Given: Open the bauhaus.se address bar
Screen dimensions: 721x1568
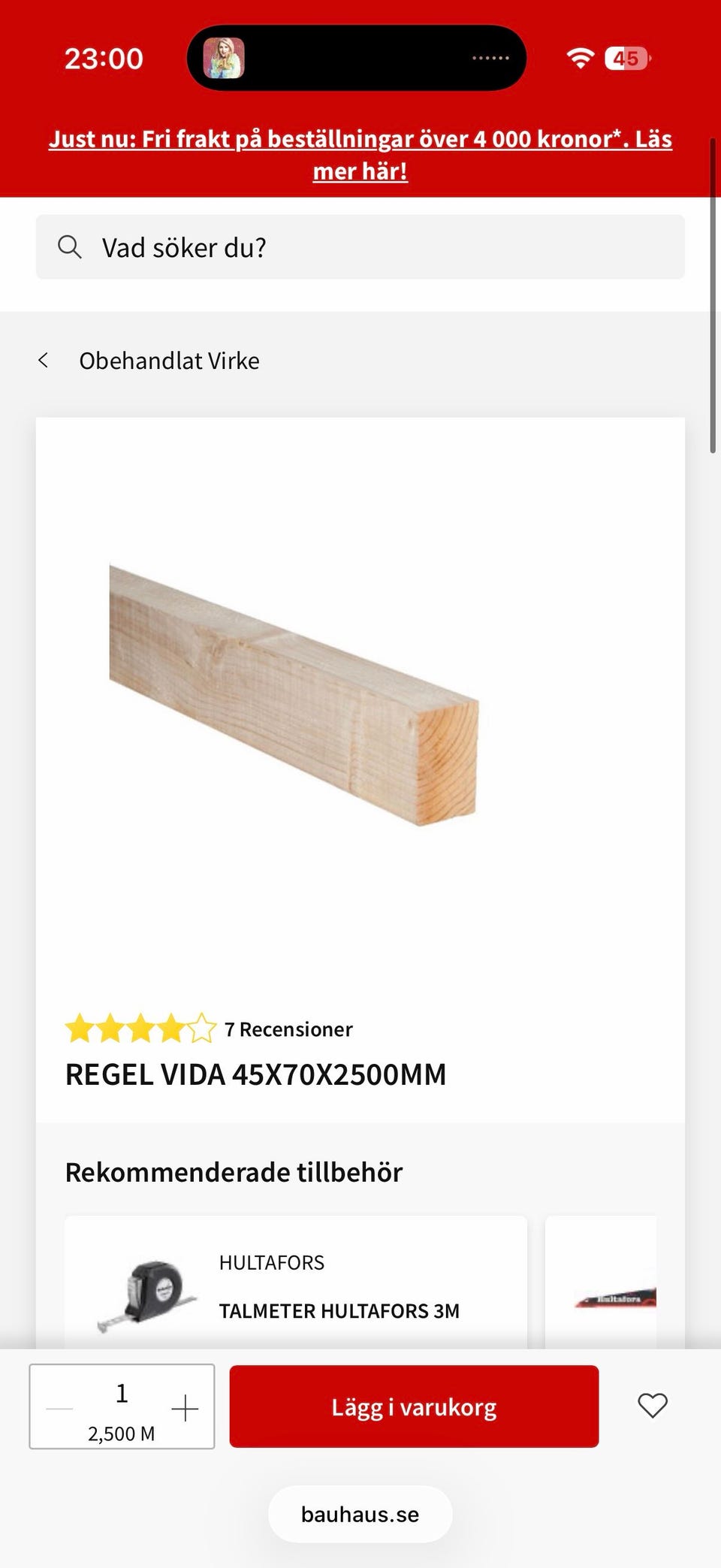Looking at the screenshot, I should (360, 1514).
